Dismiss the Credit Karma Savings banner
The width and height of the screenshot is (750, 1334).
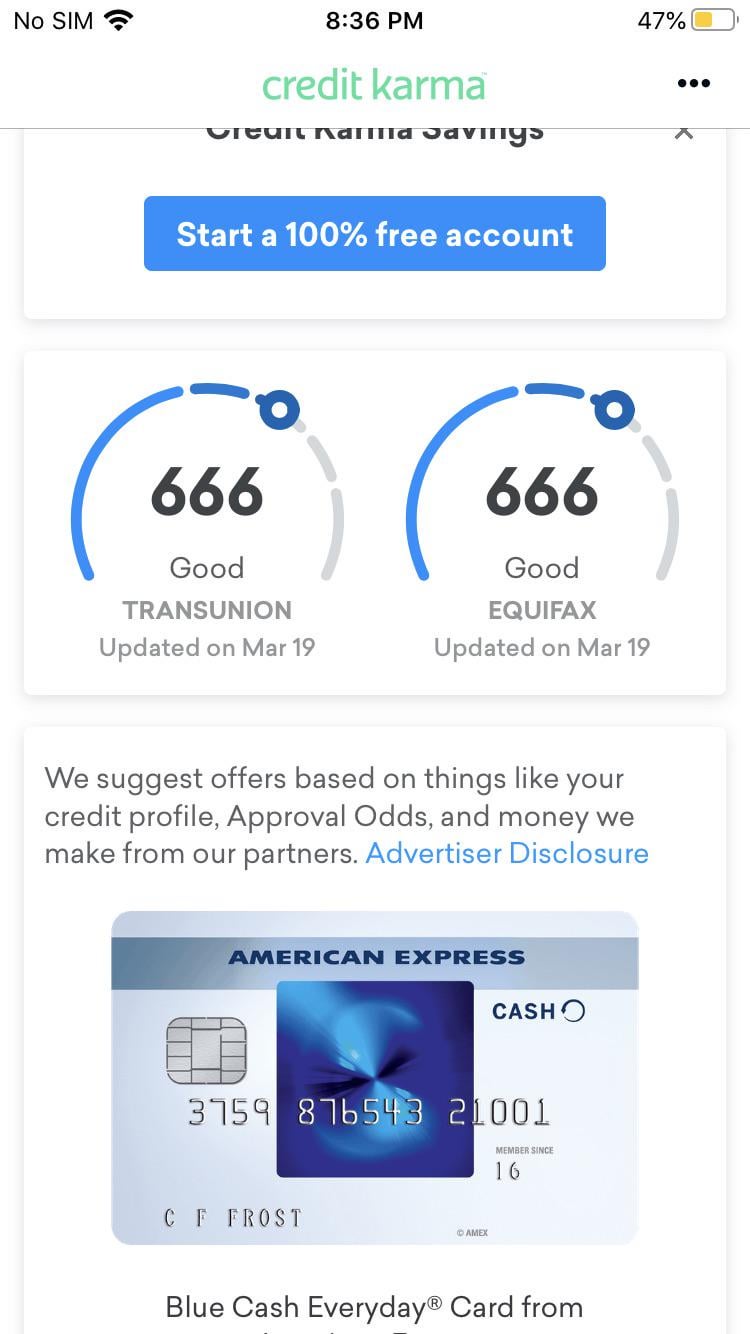pyautogui.click(x=684, y=133)
